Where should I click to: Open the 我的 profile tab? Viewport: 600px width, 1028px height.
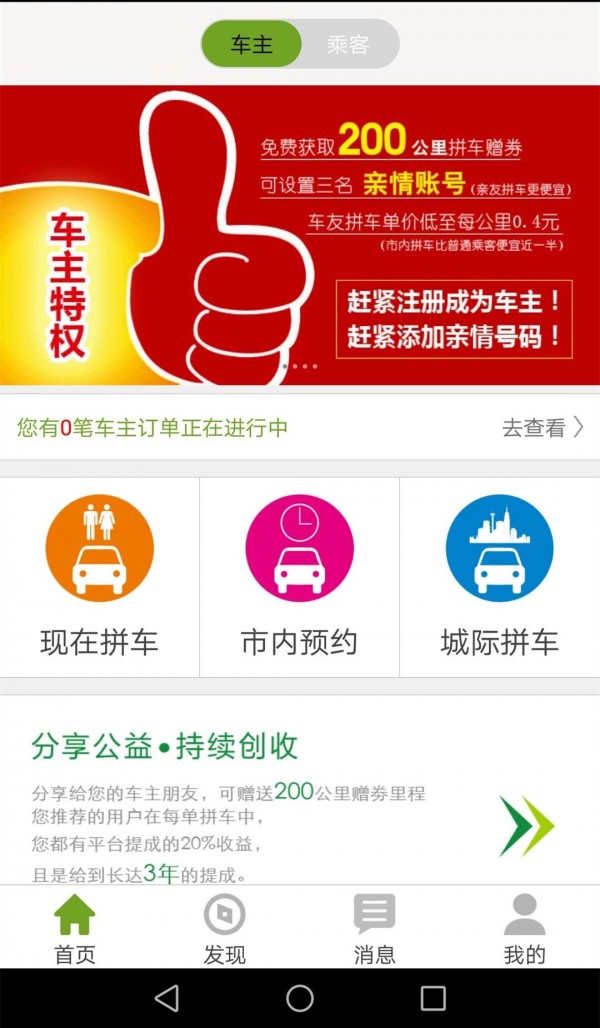(525, 927)
